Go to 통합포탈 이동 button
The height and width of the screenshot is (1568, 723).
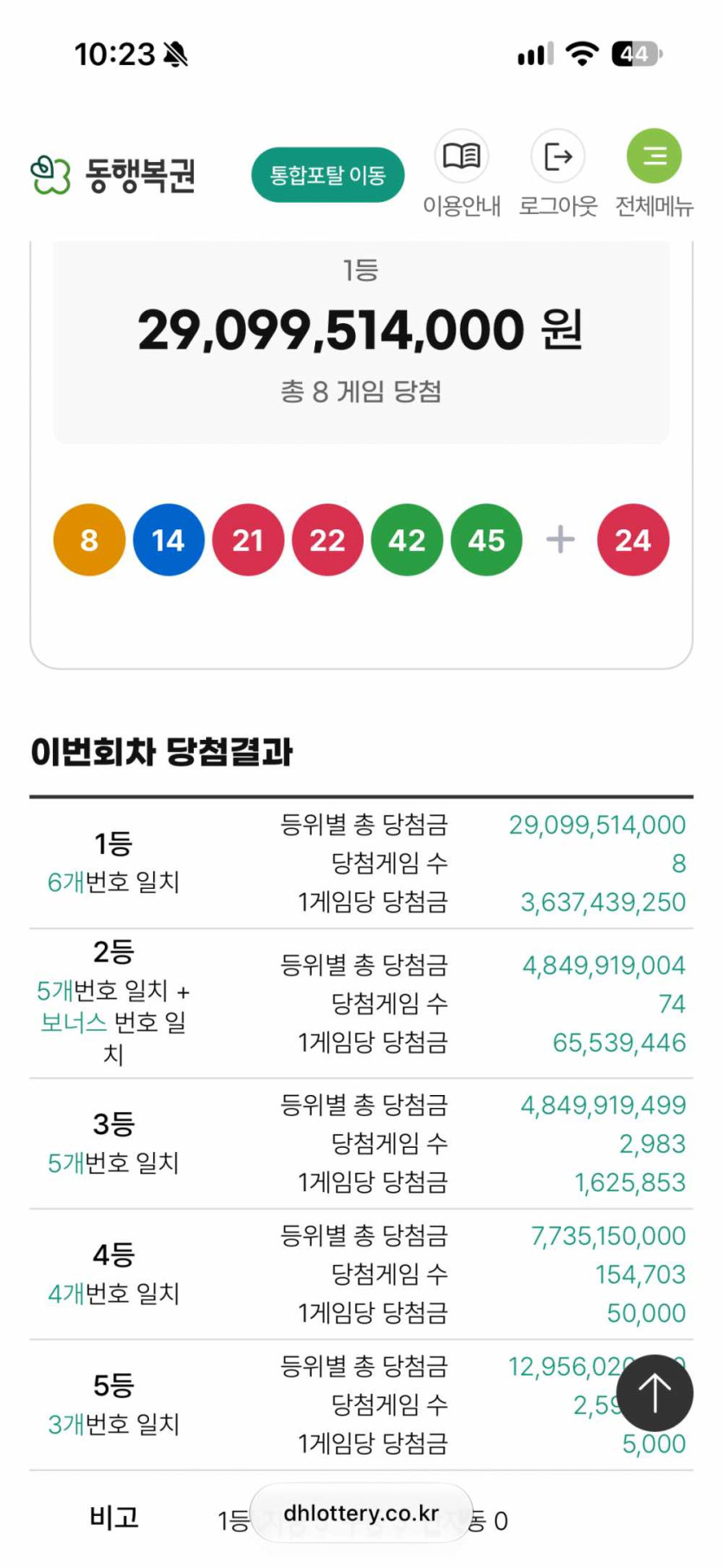(327, 175)
